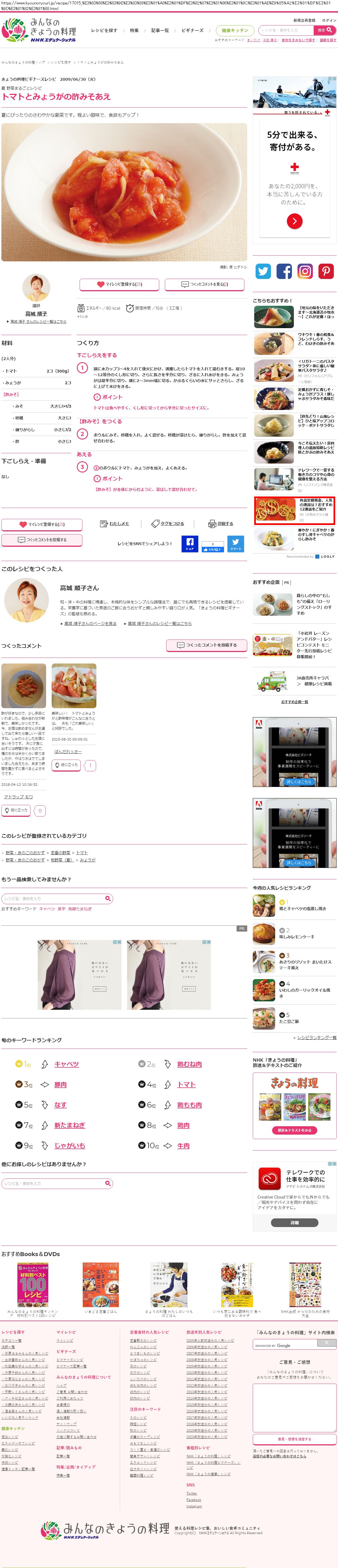Open the Twitter icon in the sidebar
Viewport: 338px width, 1568px height.
tap(263, 271)
